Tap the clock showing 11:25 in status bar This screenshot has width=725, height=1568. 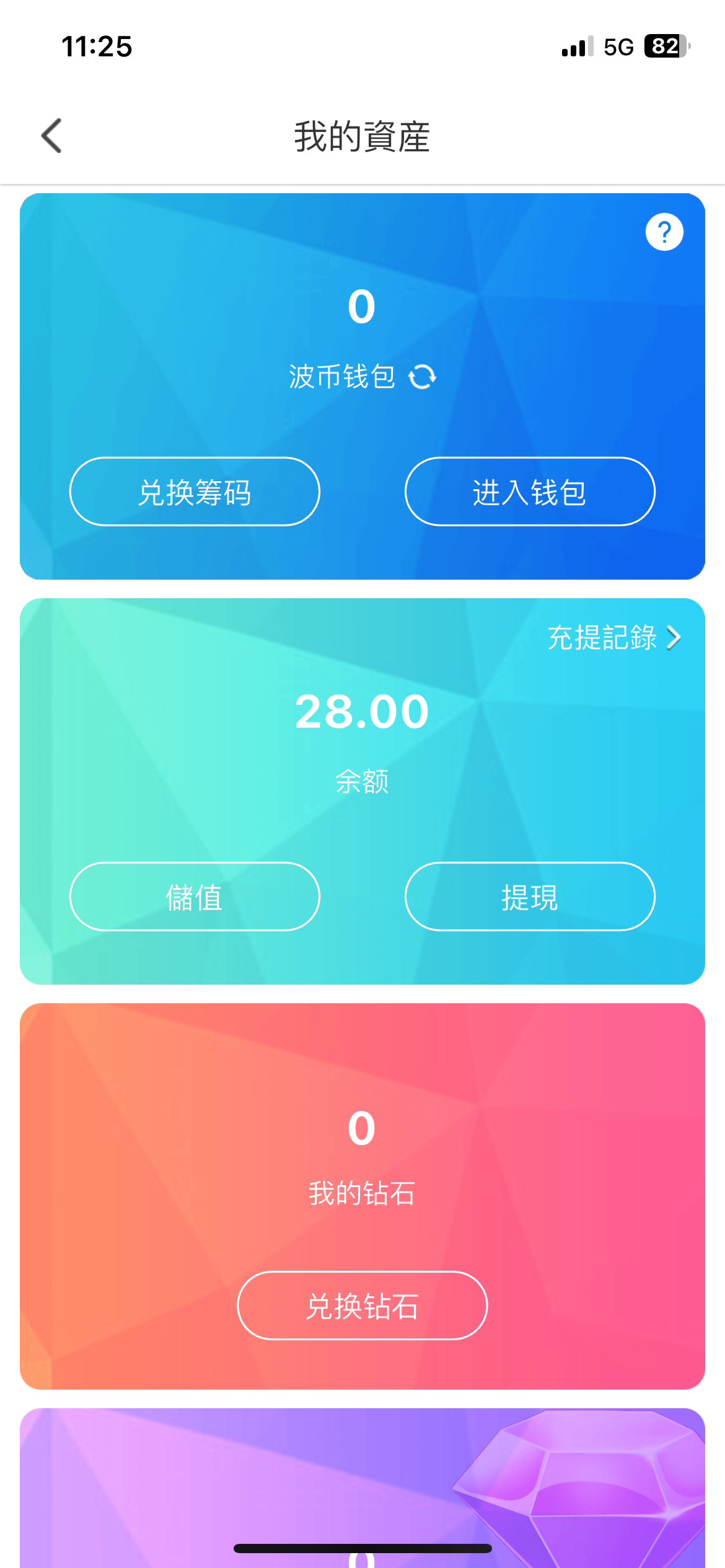(97, 46)
